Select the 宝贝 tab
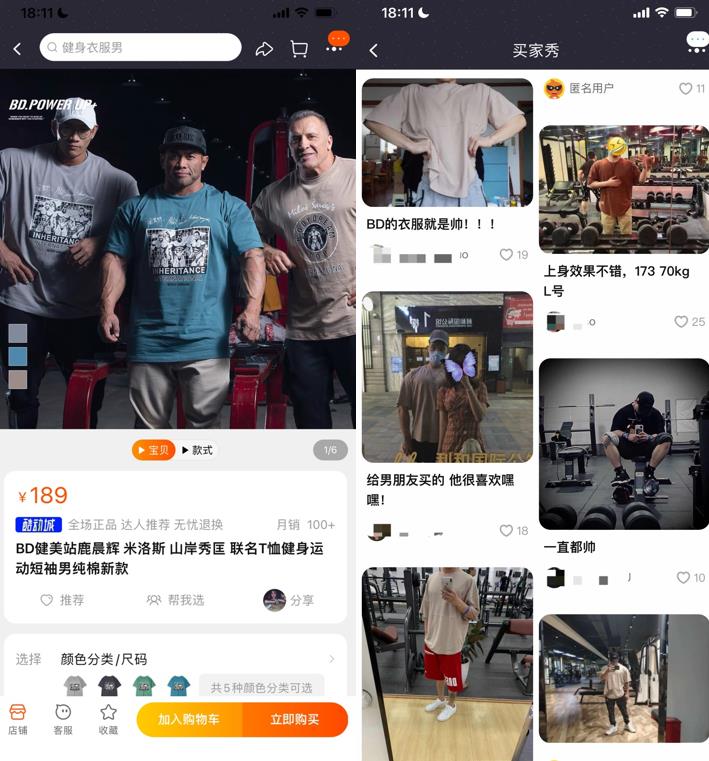Image resolution: width=709 pixels, height=761 pixels. (153, 450)
